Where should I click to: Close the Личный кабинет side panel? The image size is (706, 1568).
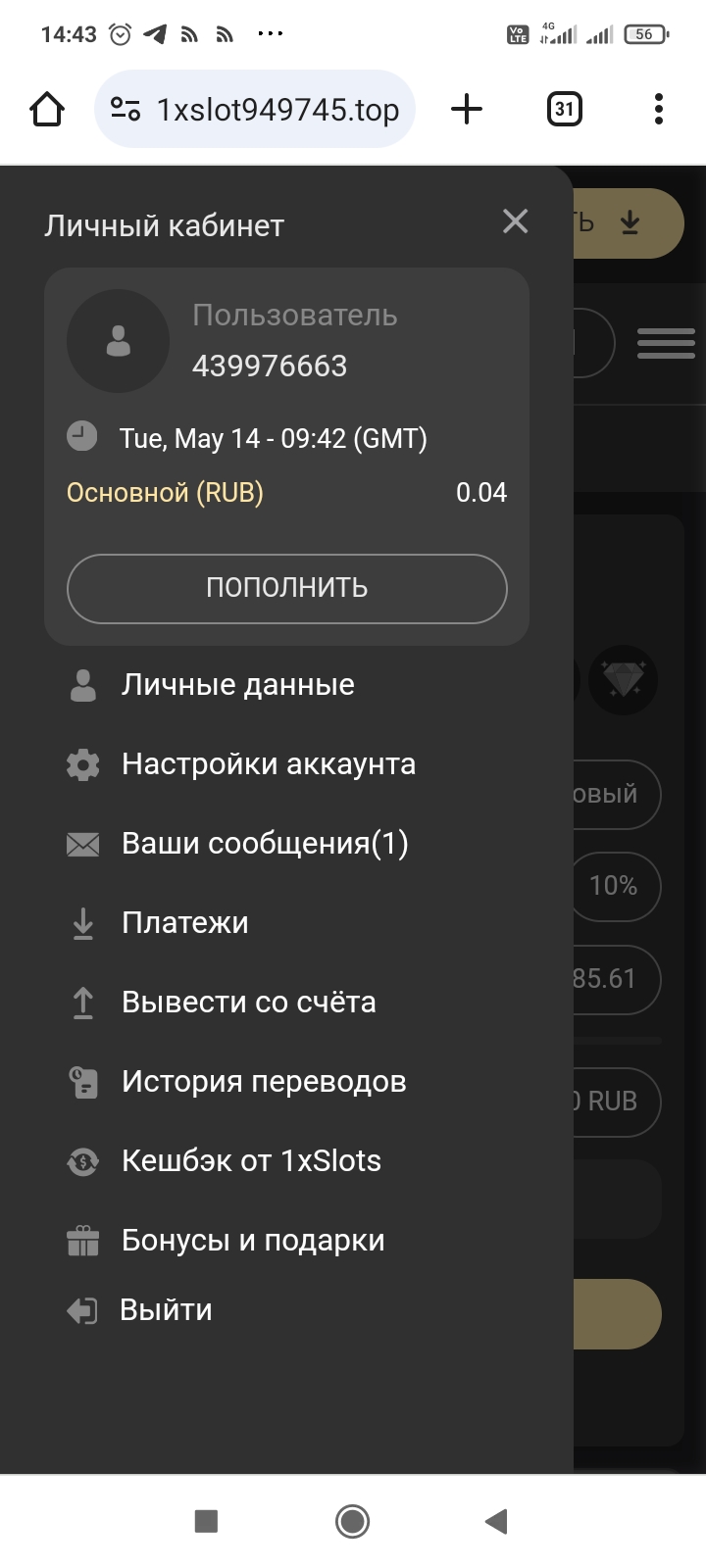[515, 221]
